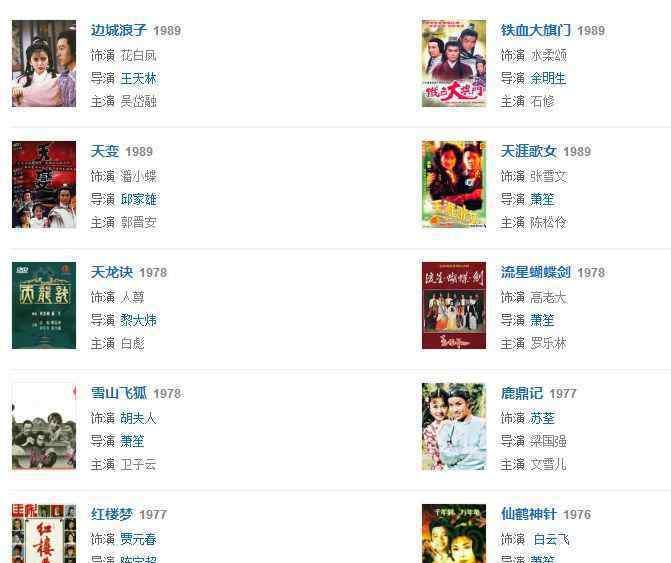Open the 天龙诀 1978 entry
The width and height of the screenshot is (671, 563).
coord(112,272)
